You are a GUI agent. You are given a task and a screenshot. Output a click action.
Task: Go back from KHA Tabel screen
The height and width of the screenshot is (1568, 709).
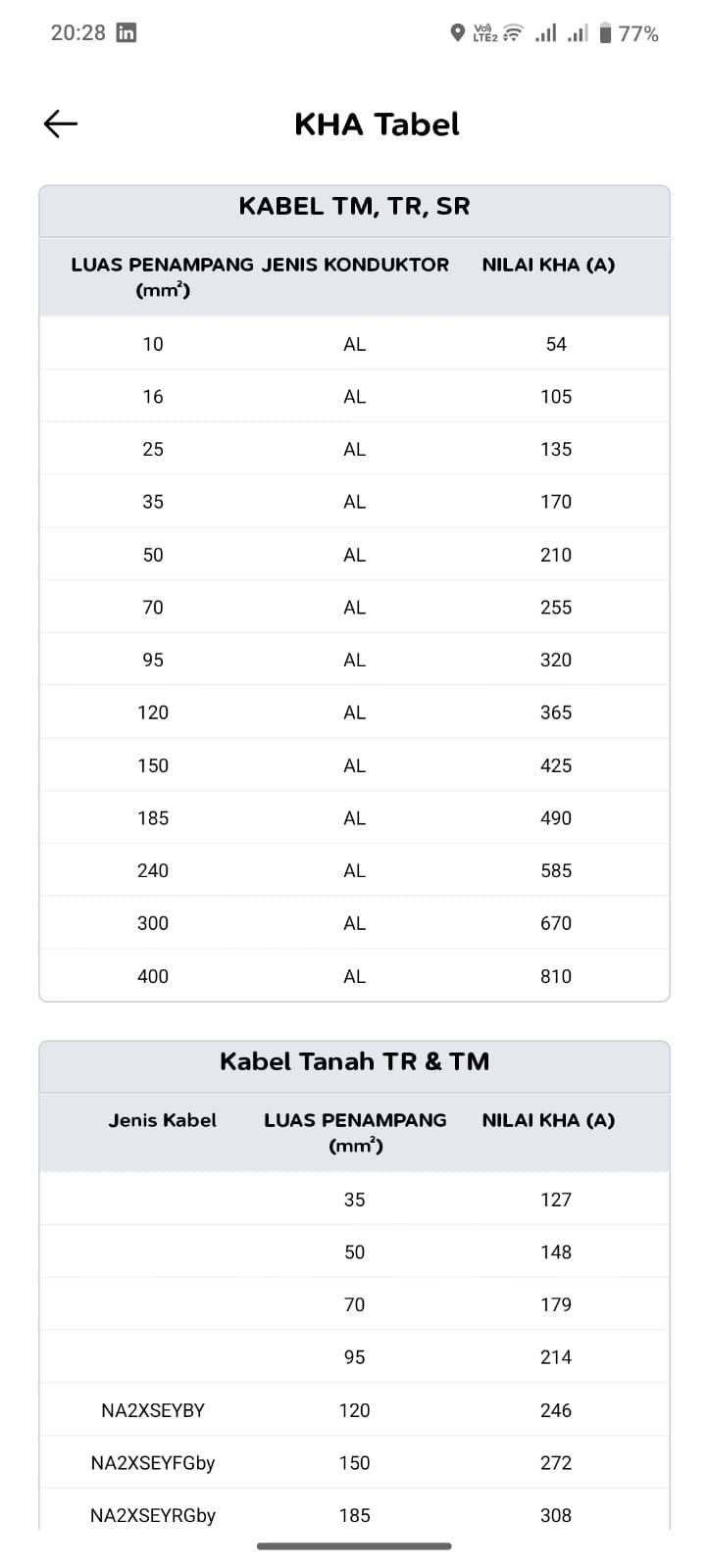(61, 123)
